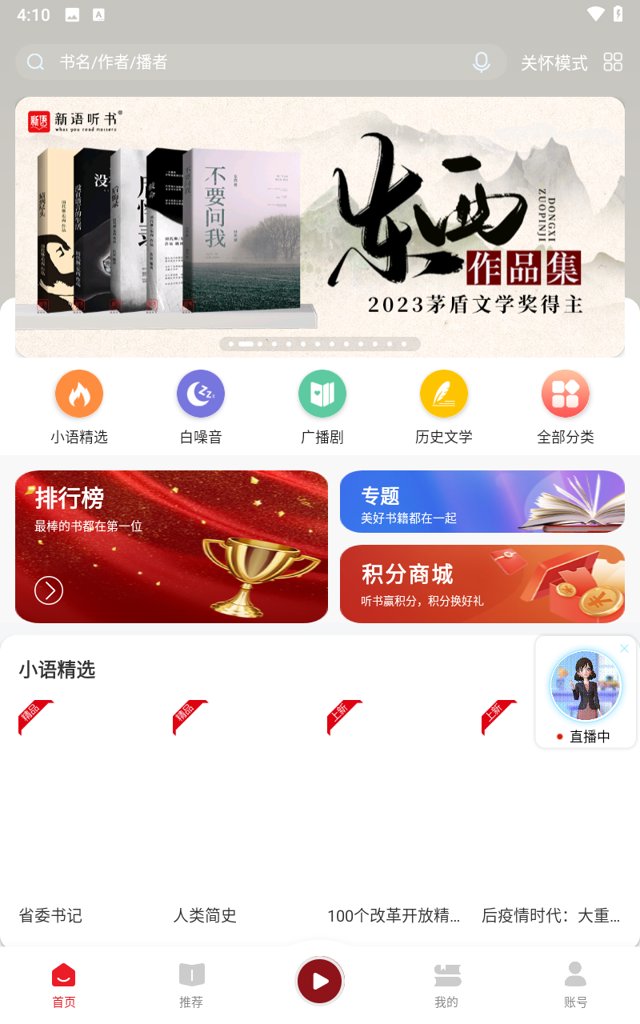Viewport: 640px width, 1024px height.
Task: Open 历史文学 category
Action: tap(444, 407)
